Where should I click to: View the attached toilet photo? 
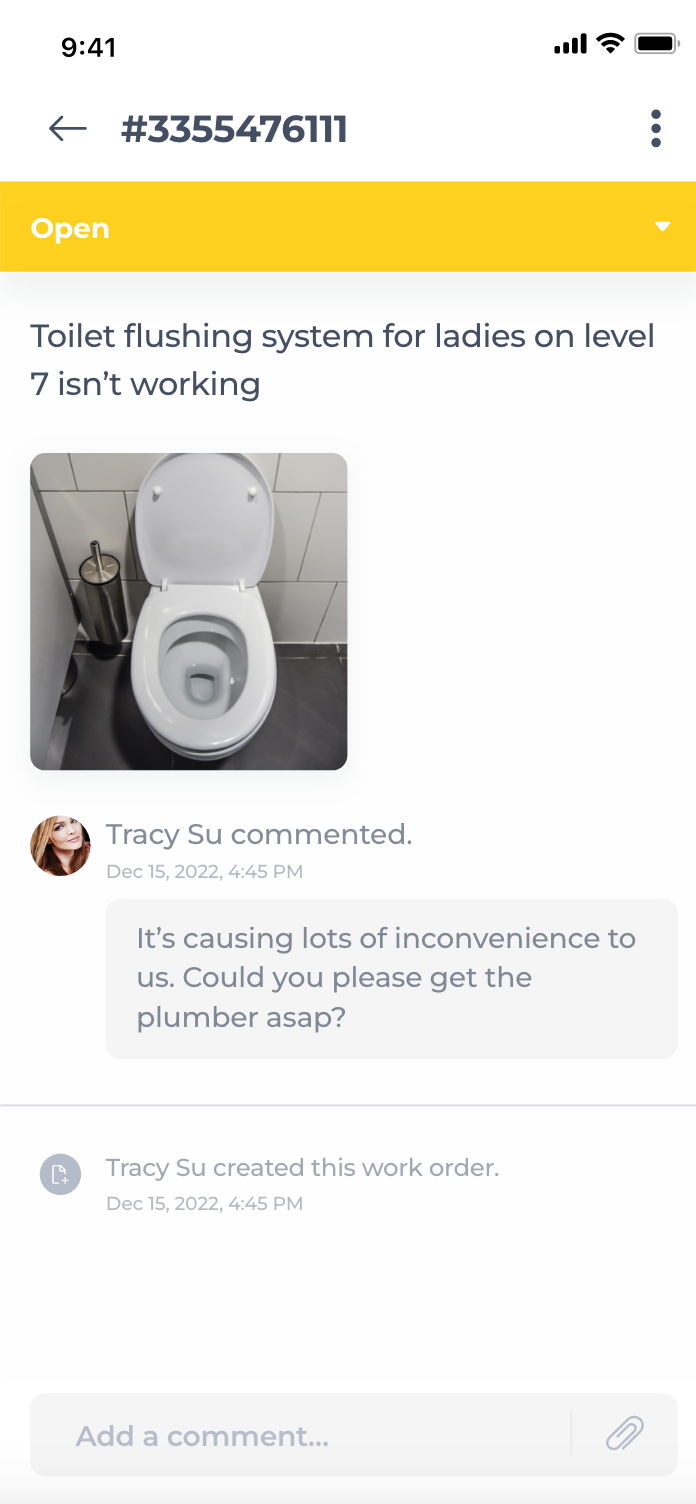tap(189, 611)
